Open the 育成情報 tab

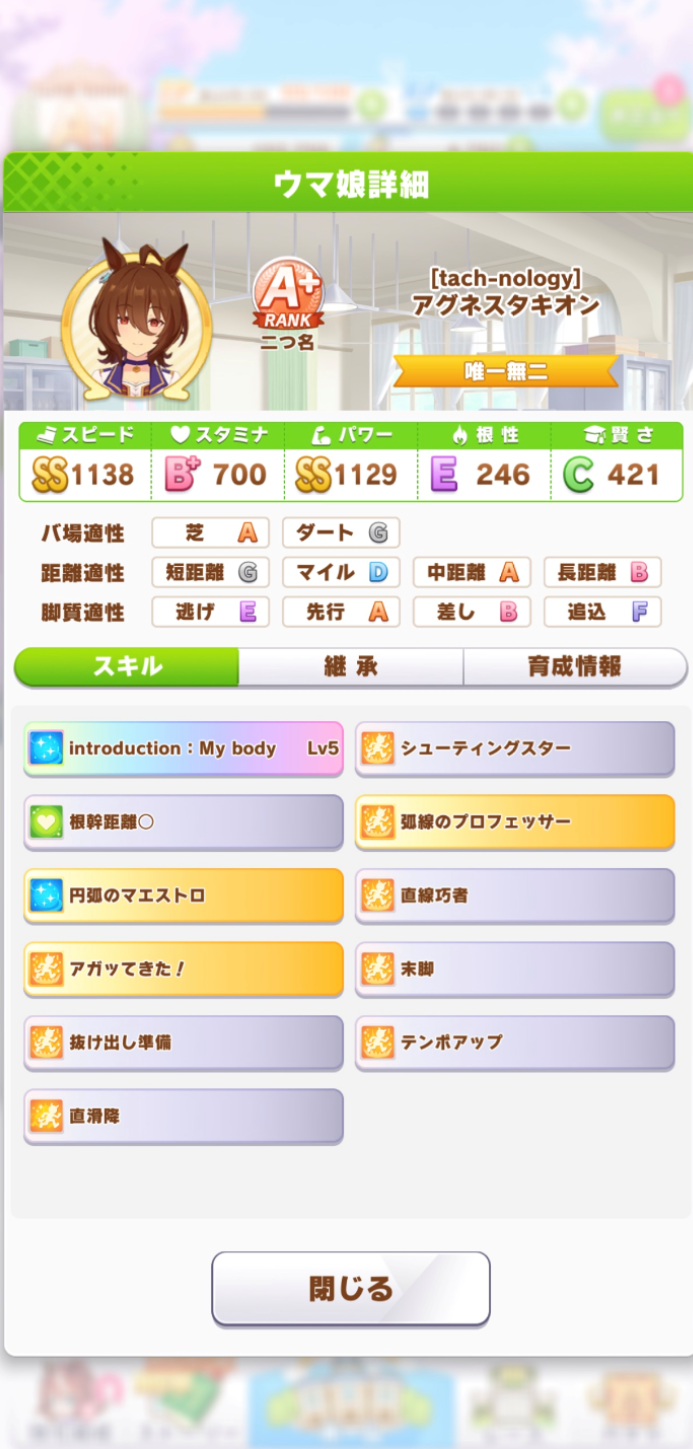[x=574, y=667]
